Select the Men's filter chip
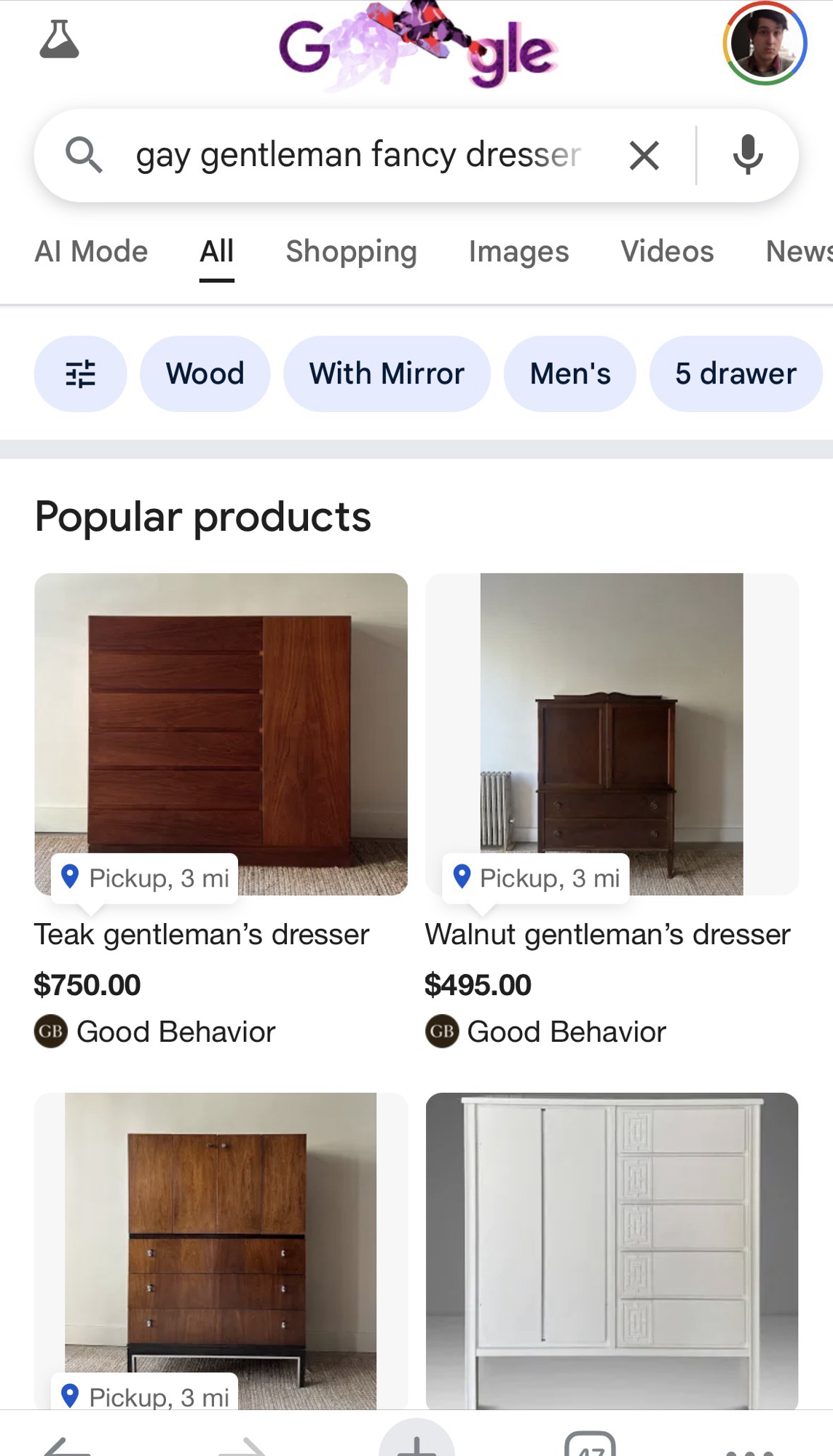 pyautogui.click(x=570, y=374)
